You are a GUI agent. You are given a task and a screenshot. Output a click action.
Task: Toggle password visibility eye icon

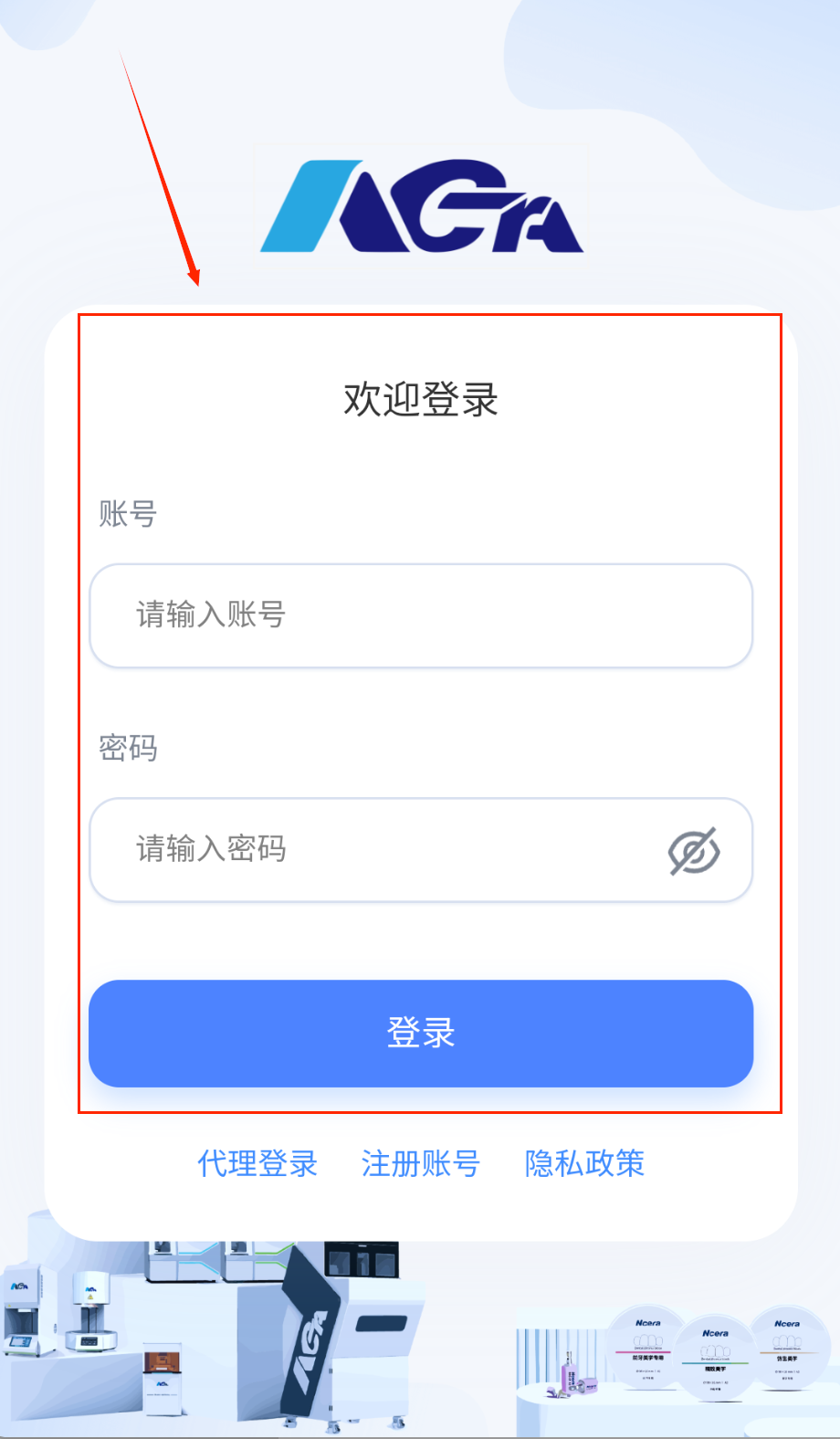(x=694, y=851)
